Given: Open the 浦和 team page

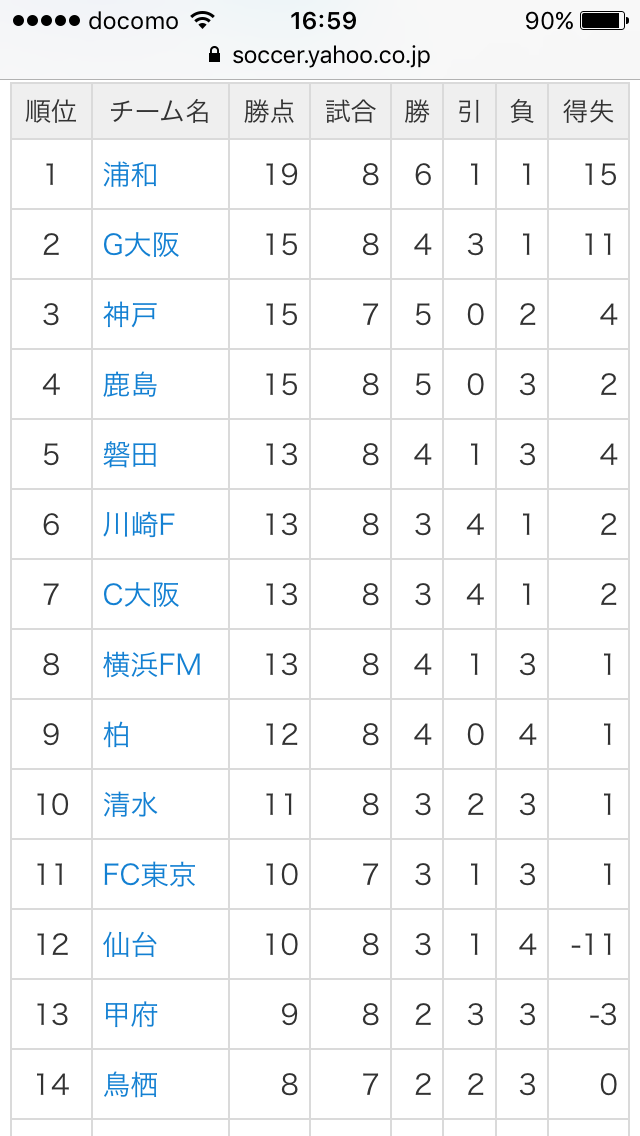Looking at the screenshot, I should [130, 175].
